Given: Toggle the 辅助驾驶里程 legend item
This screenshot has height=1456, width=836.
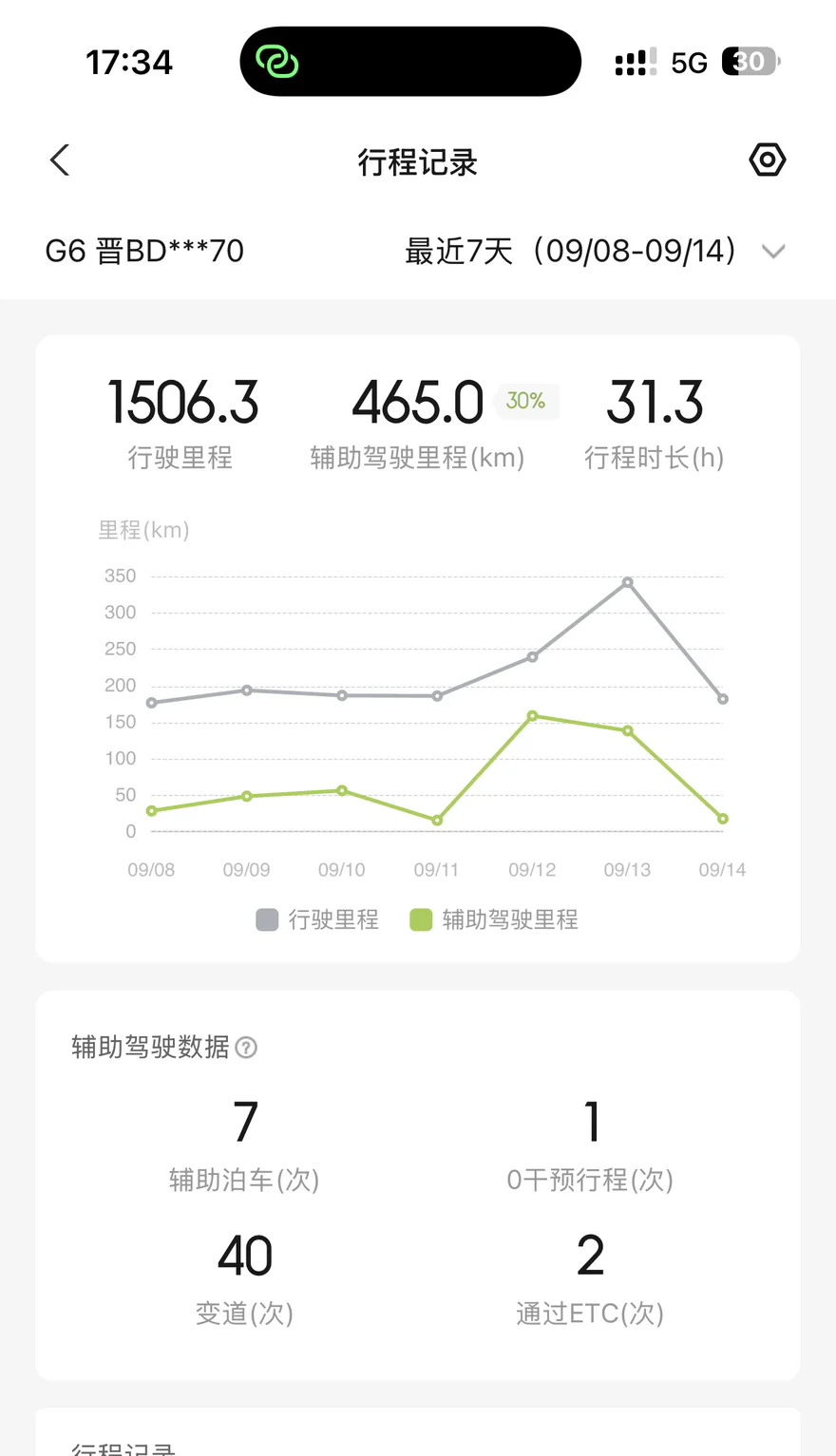Looking at the screenshot, I should (494, 919).
